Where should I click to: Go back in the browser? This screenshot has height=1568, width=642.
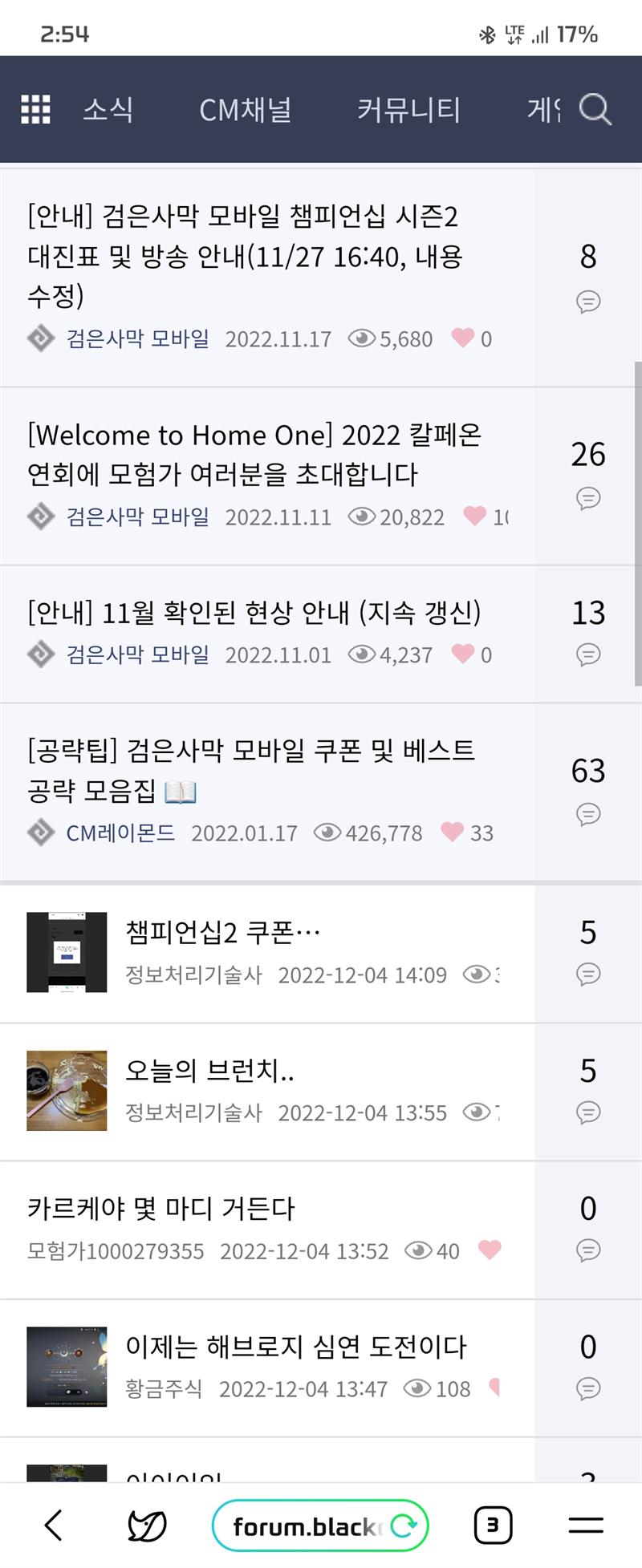(54, 1525)
